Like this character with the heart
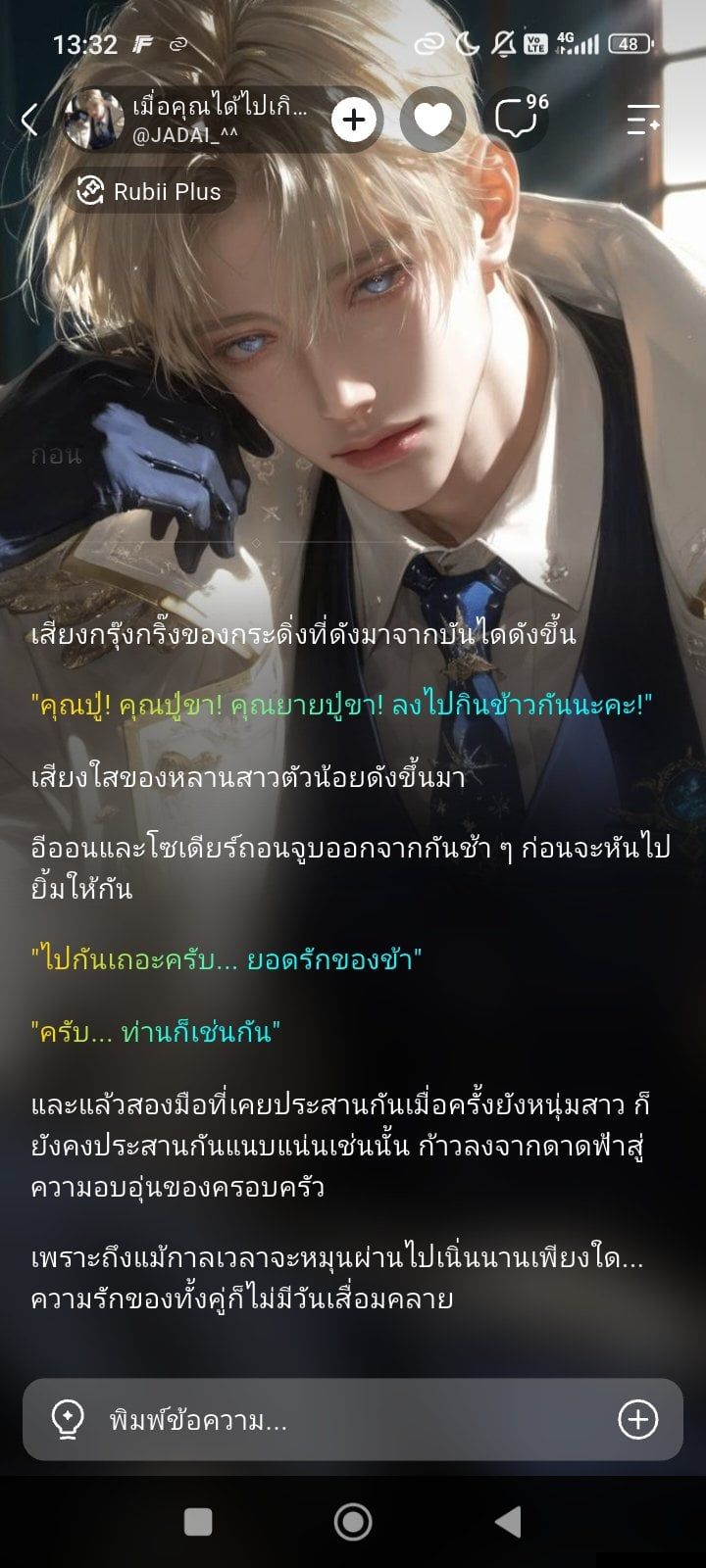This screenshot has height=1568, width=706. click(x=432, y=120)
